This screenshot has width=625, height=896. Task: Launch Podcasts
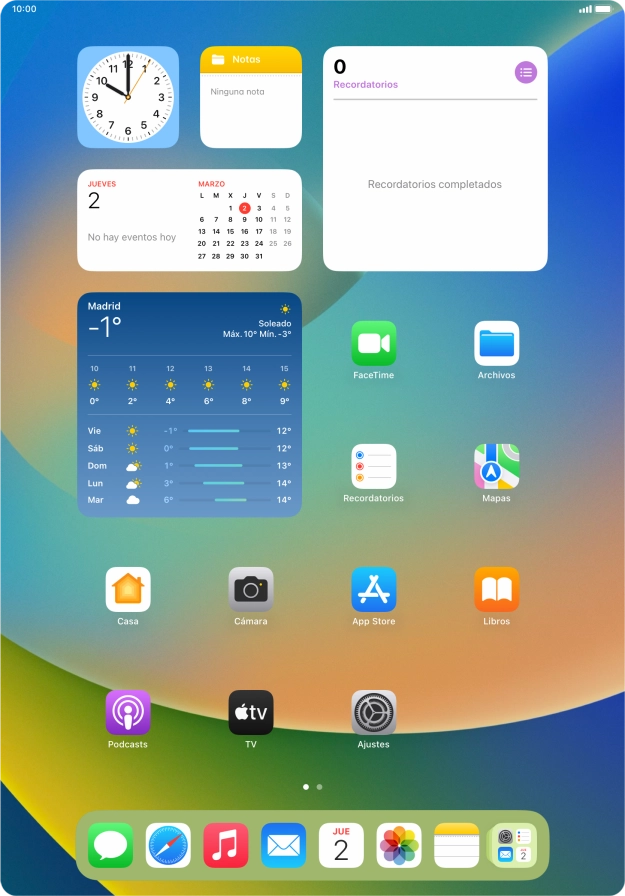point(128,713)
